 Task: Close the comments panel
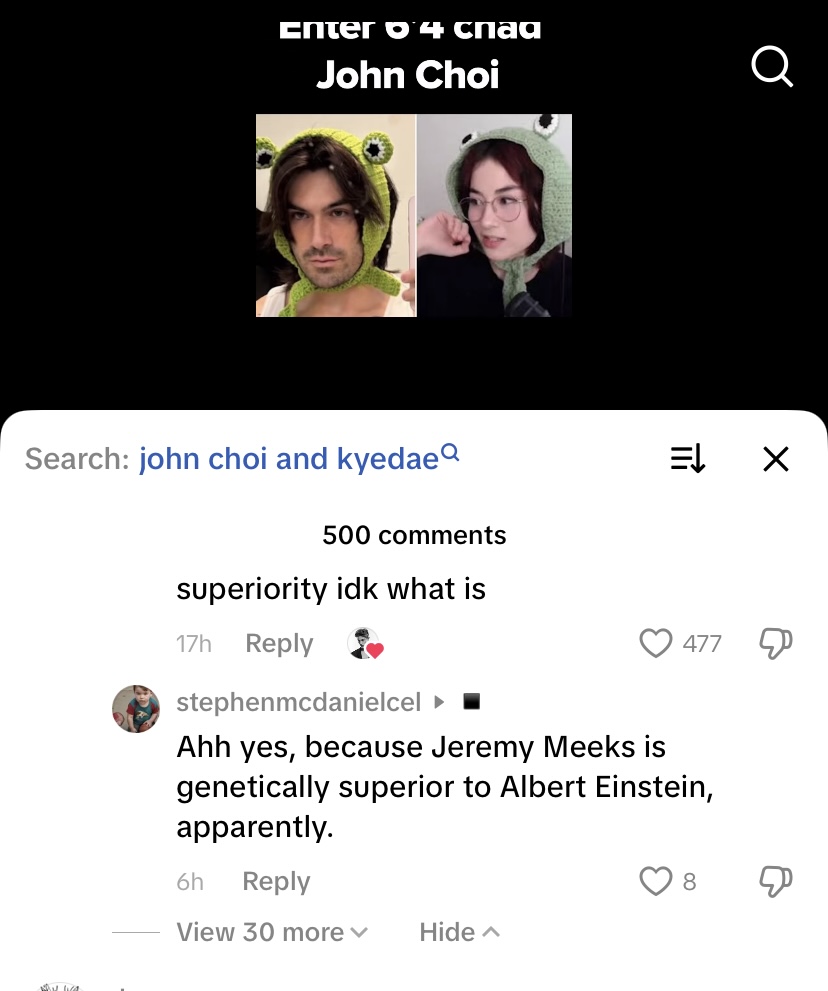[x=776, y=459]
